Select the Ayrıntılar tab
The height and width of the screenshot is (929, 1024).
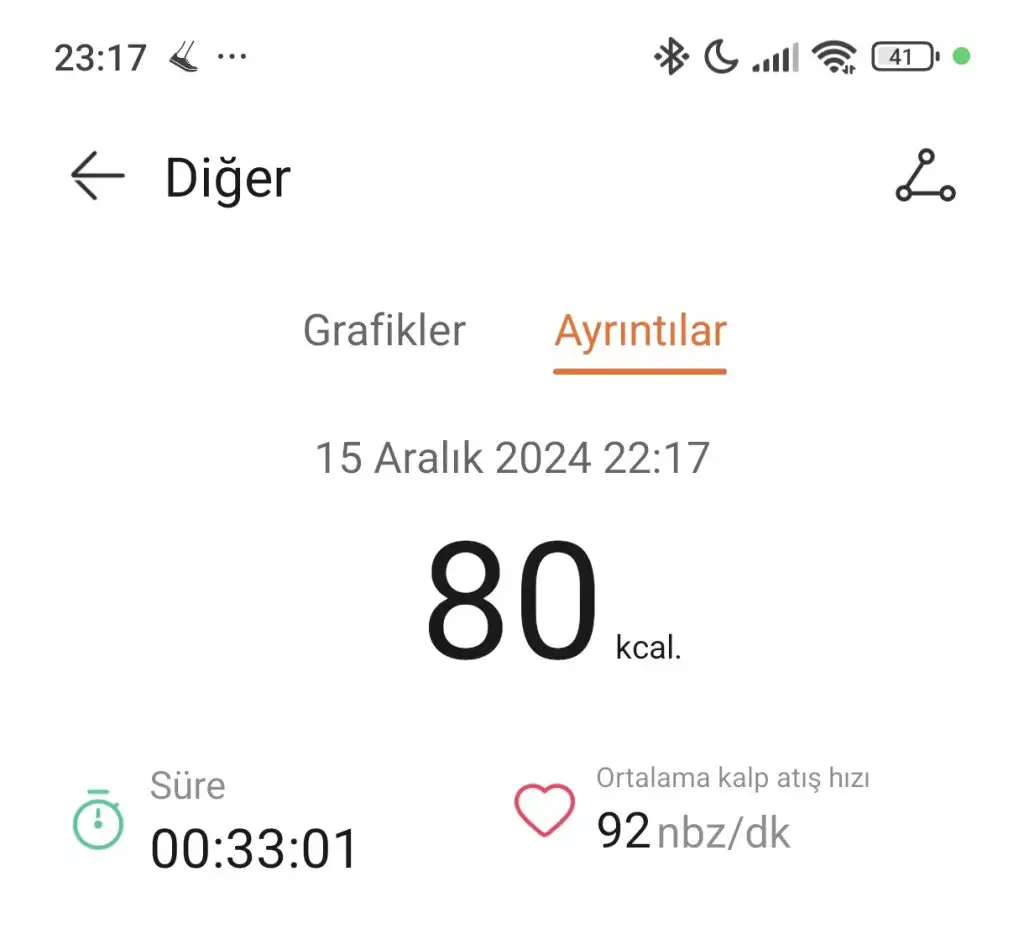(x=640, y=331)
